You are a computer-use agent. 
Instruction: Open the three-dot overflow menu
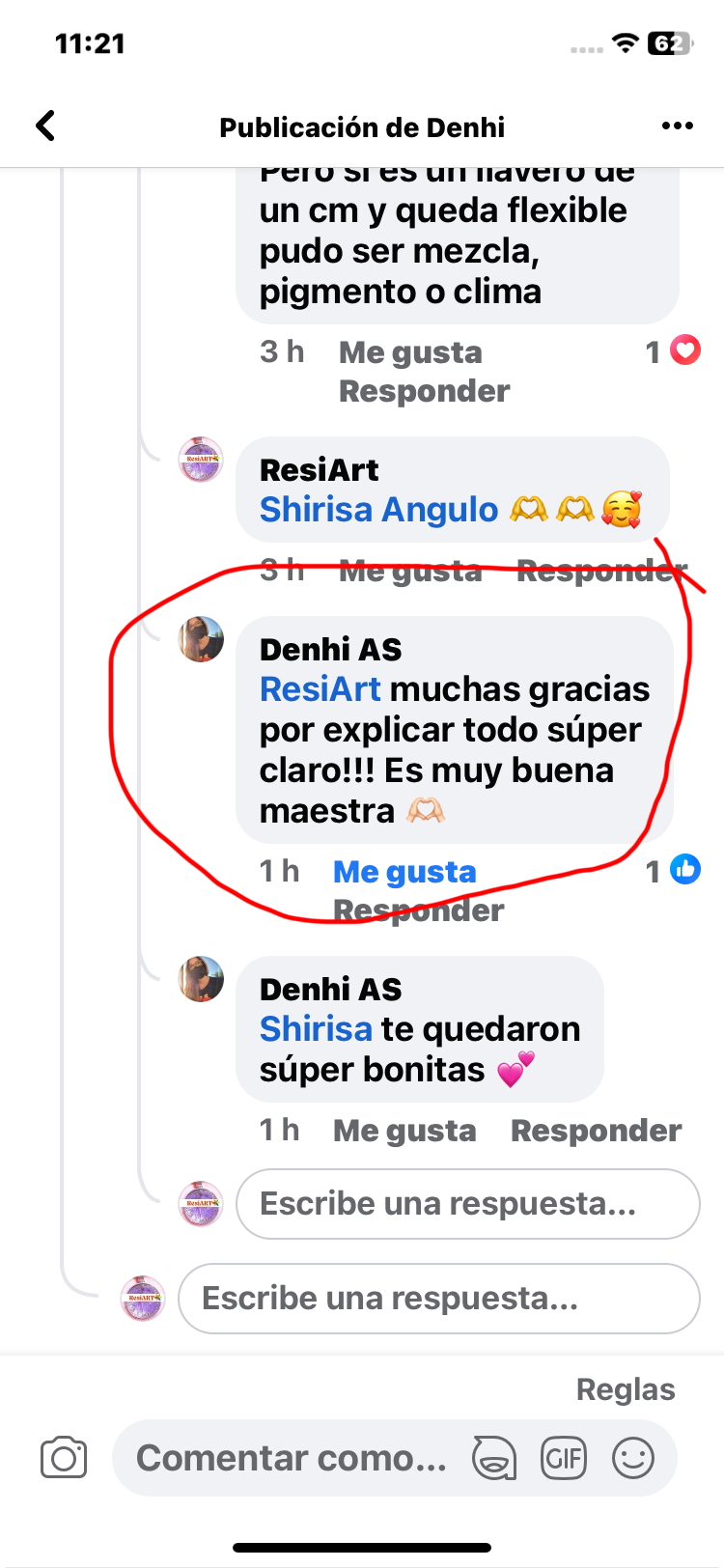(x=677, y=126)
